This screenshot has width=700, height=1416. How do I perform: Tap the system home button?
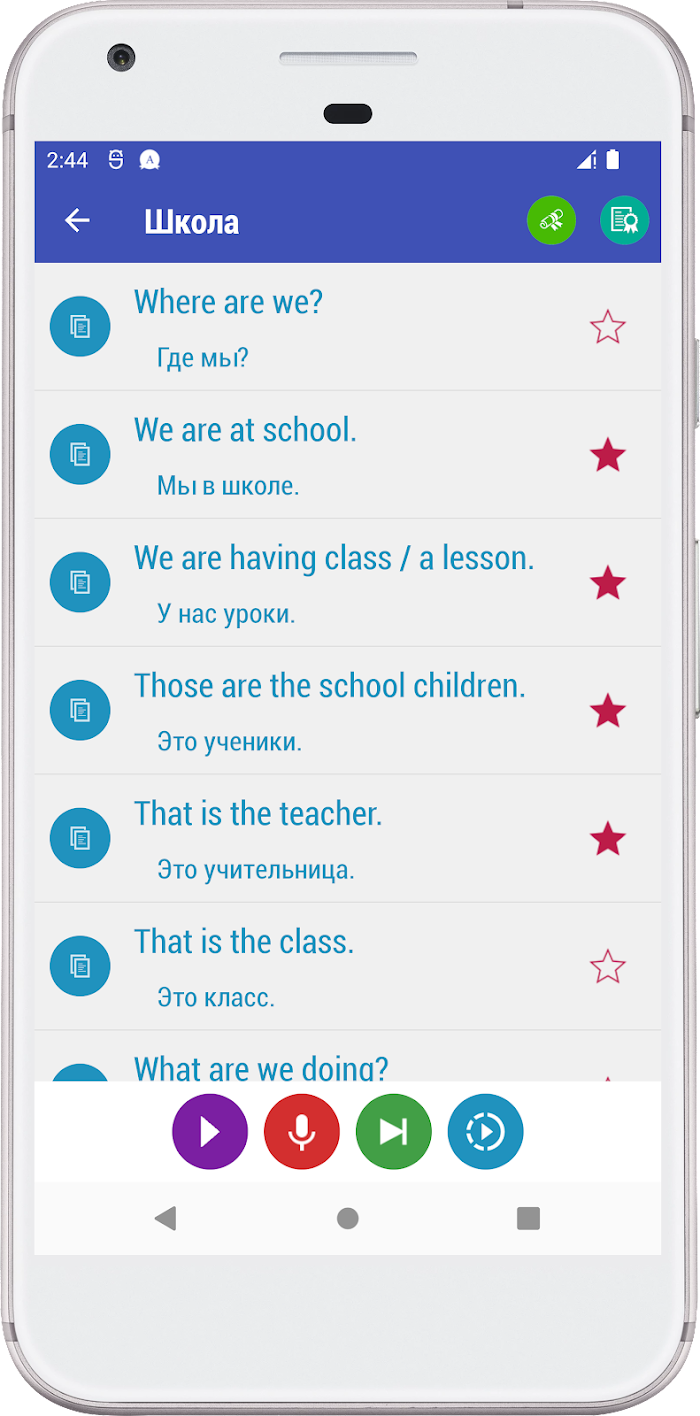coord(348,1218)
